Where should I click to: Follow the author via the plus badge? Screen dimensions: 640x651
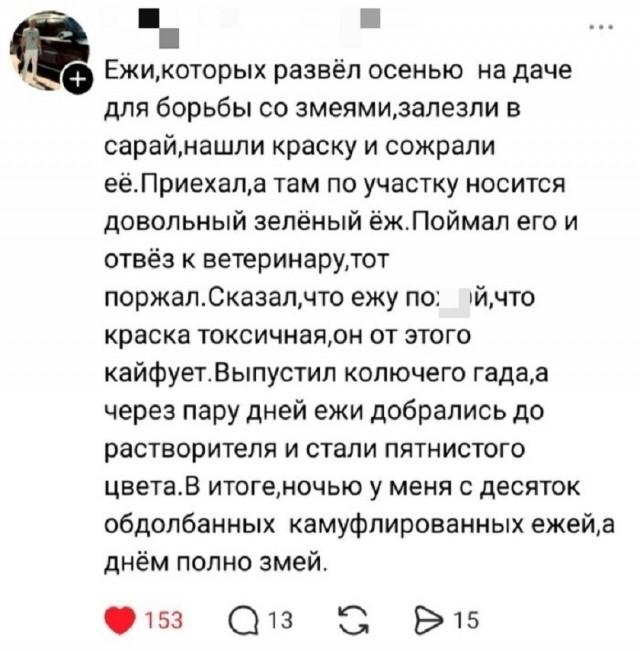tap(79, 80)
